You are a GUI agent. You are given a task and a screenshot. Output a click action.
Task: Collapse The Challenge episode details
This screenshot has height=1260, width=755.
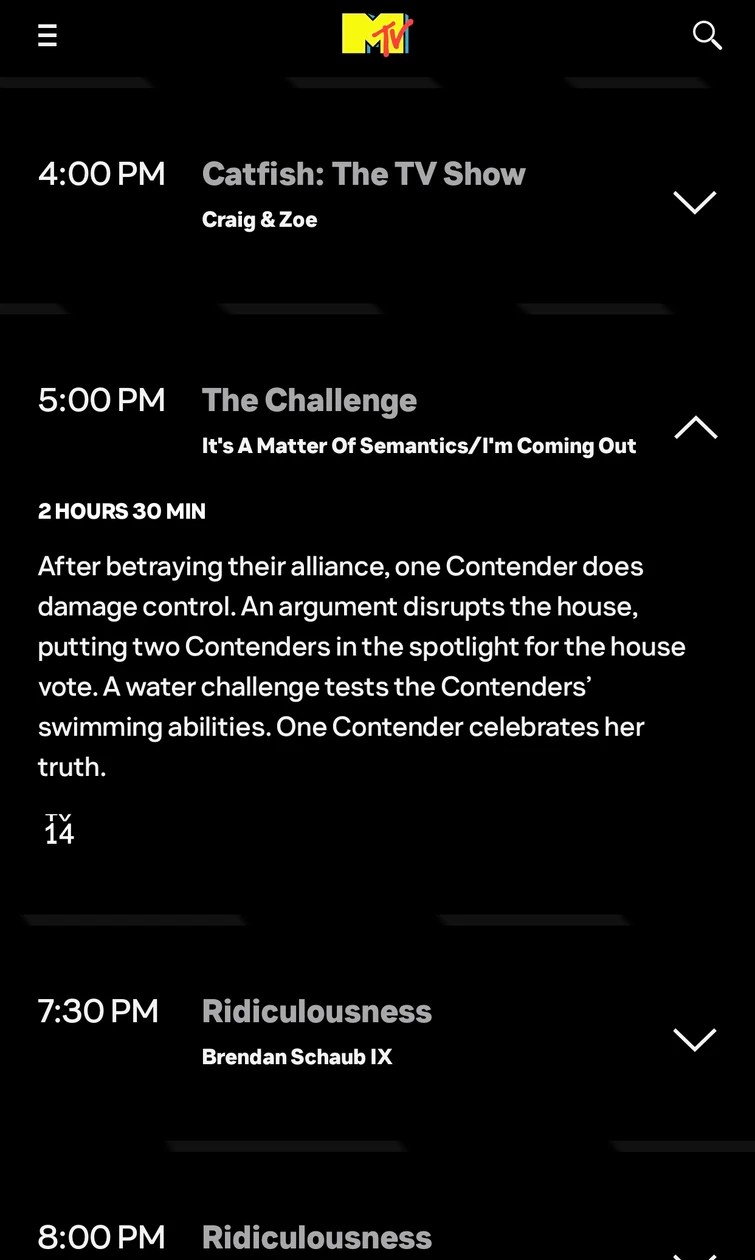pos(695,426)
